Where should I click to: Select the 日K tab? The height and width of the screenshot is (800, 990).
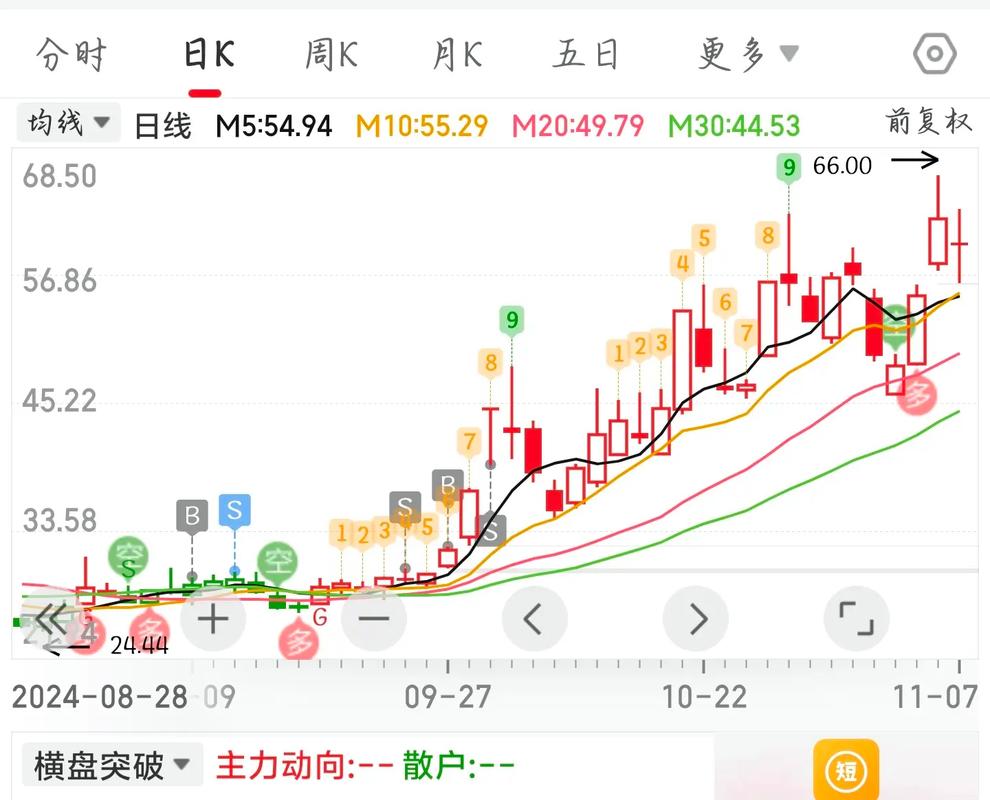pyautogui.click(x=208, y=54)
